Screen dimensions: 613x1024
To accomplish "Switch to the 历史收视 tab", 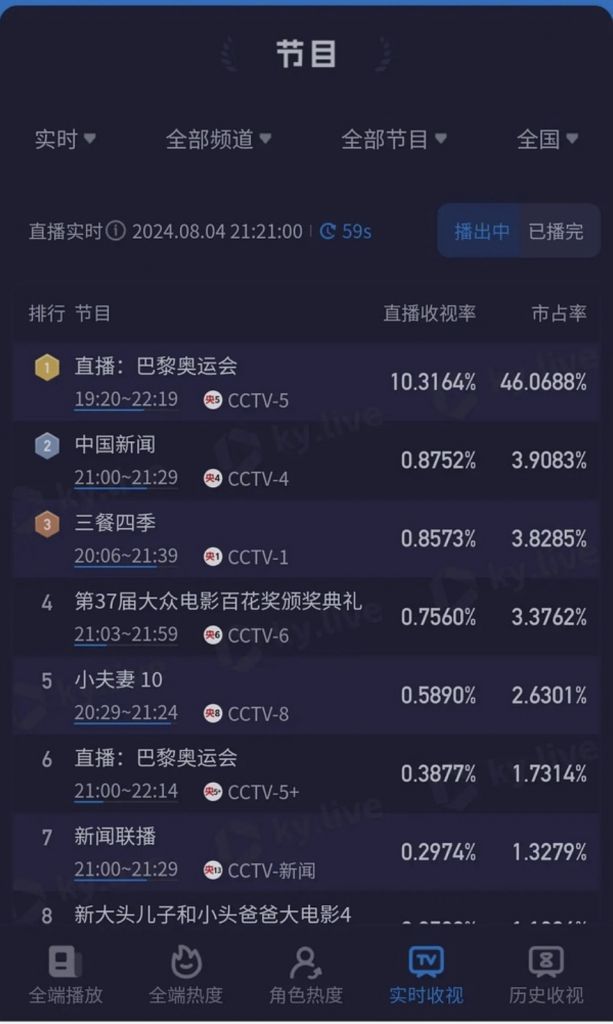I will tap(546, 974).
